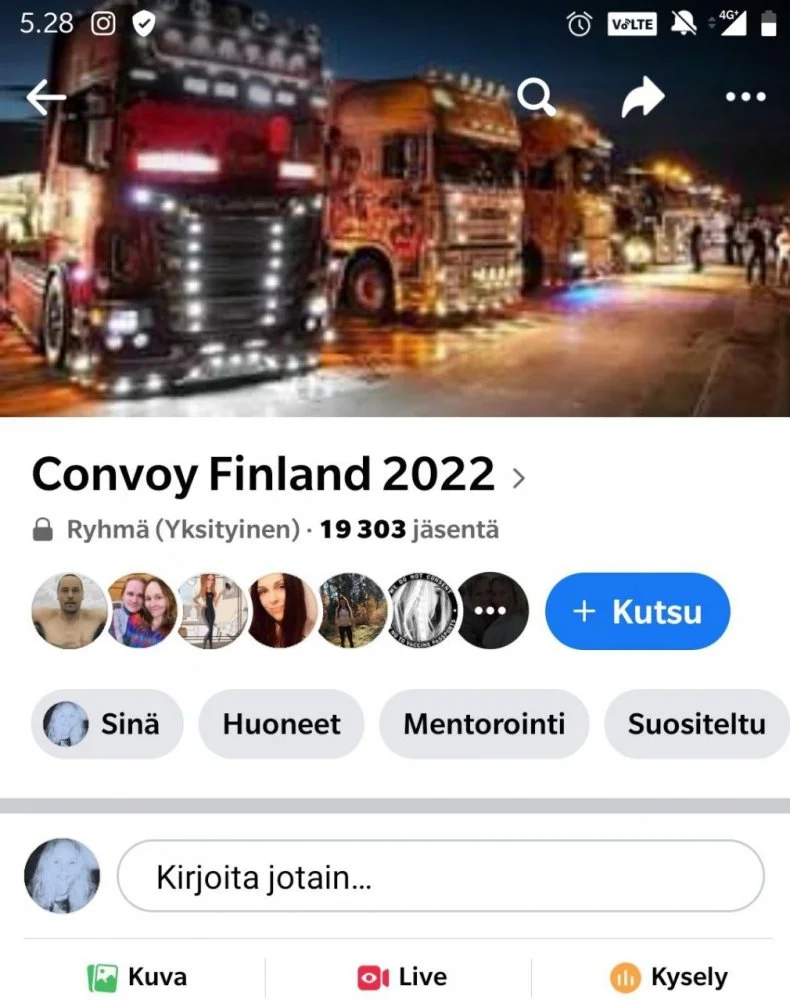This screenshot has width=790, height=1000.
Task: Open your profile picture beside composer
Action: tap(62, 876)
